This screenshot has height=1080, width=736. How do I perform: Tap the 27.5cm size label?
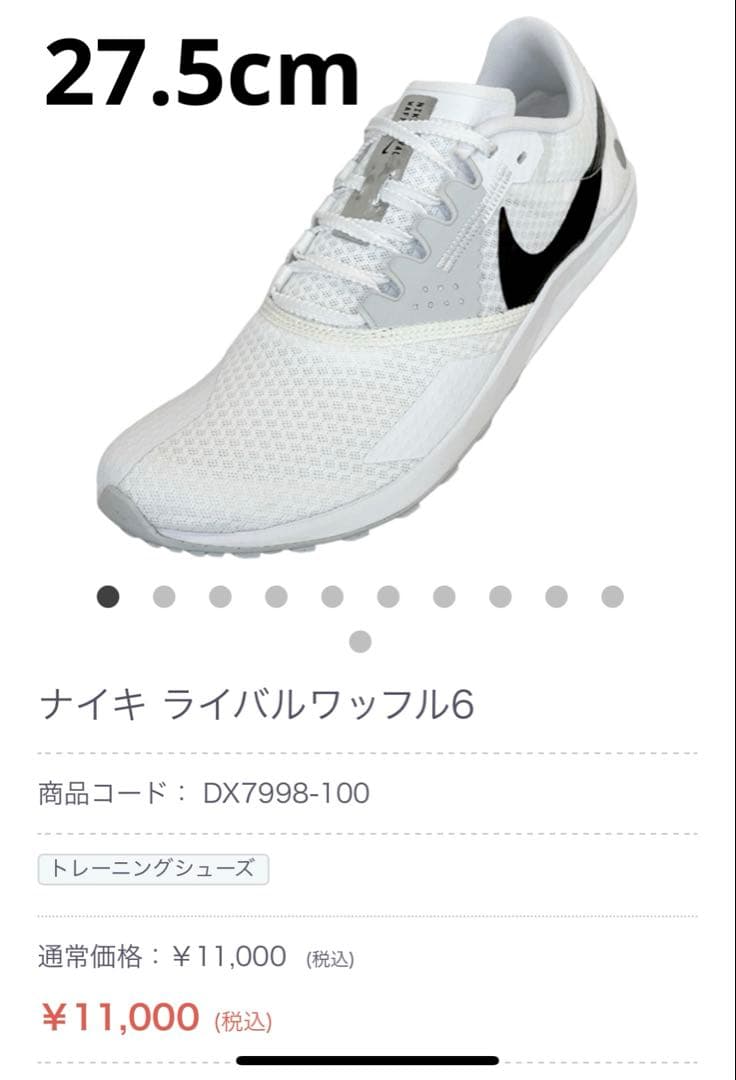[198, 70]
